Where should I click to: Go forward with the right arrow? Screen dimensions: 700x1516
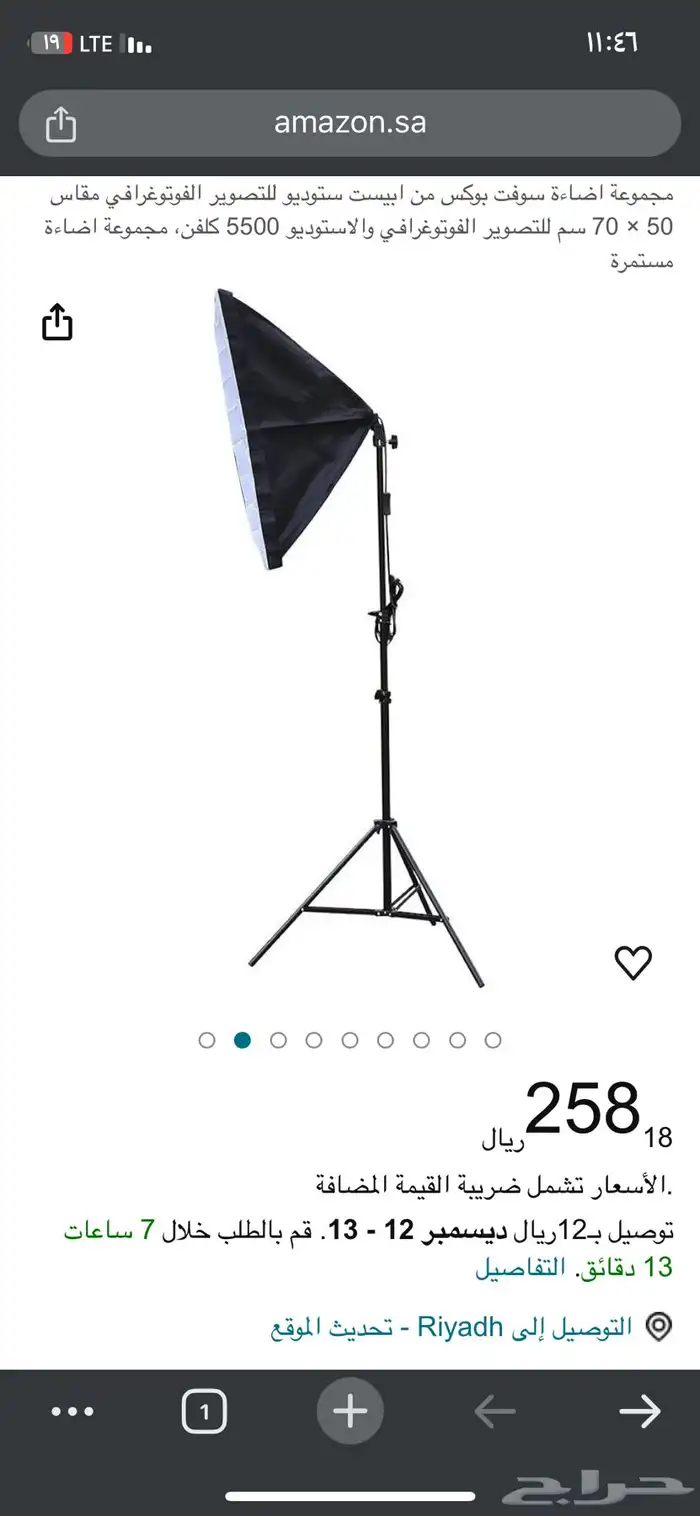(640, 1412)
